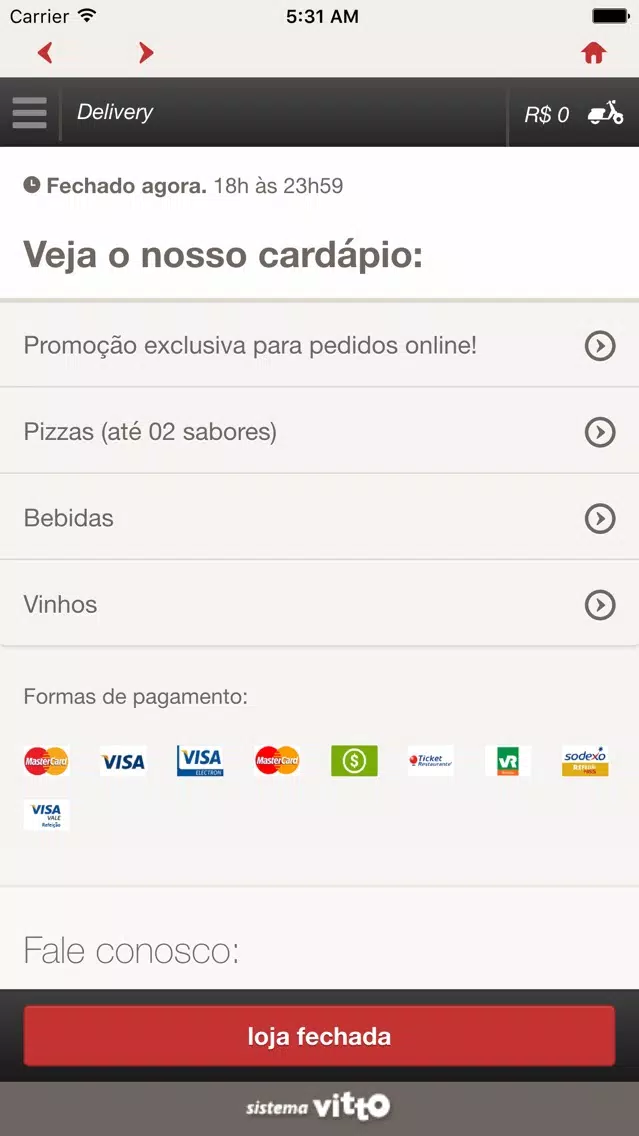Go forward with the red right arrow
639x1136 pixels.
(x=146, y=53)
